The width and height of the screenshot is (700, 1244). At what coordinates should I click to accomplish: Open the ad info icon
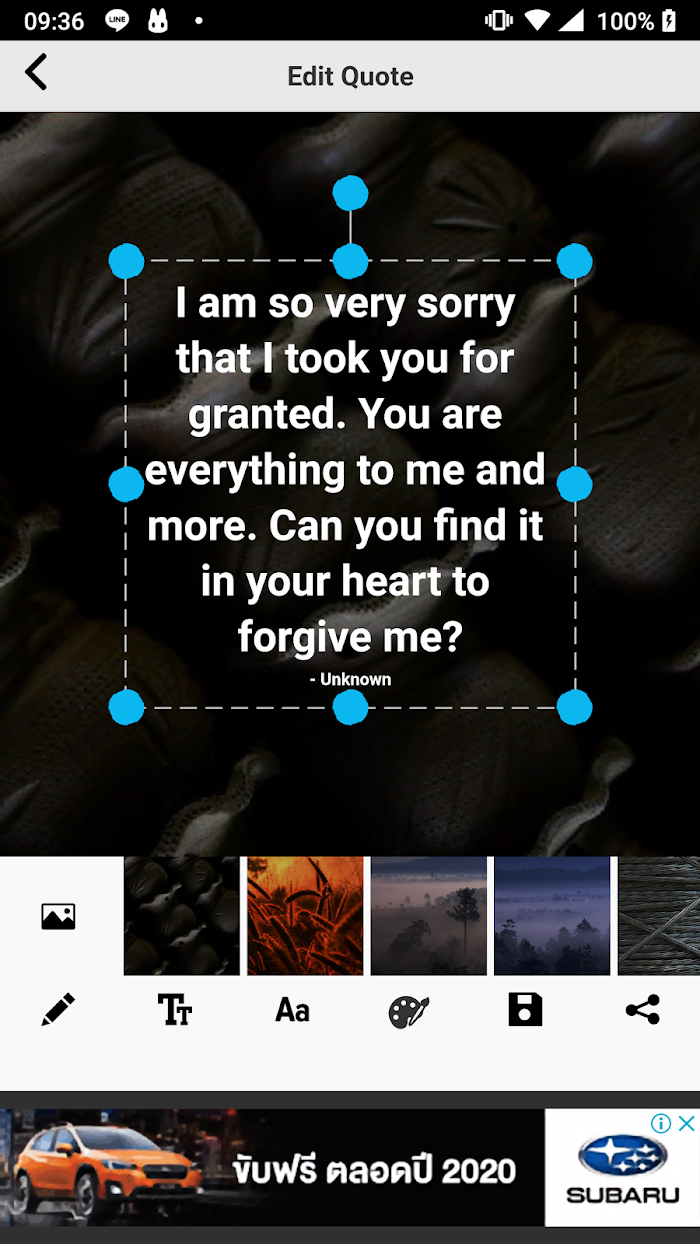point(661,1123)
